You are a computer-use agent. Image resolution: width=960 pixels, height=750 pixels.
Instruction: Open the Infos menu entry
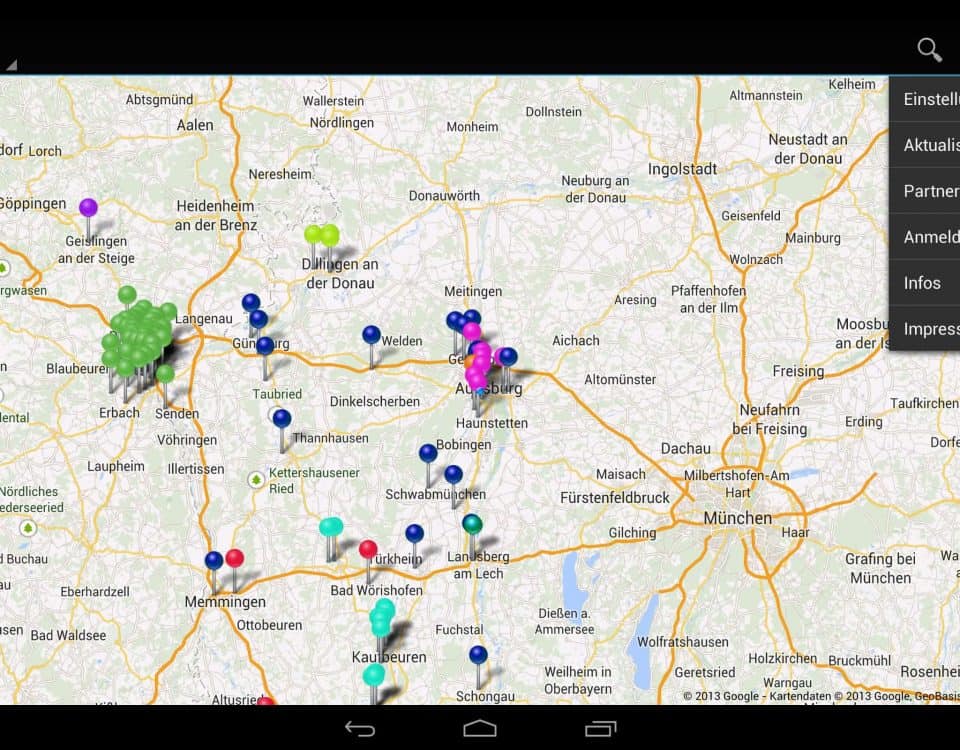click(922, 283)
